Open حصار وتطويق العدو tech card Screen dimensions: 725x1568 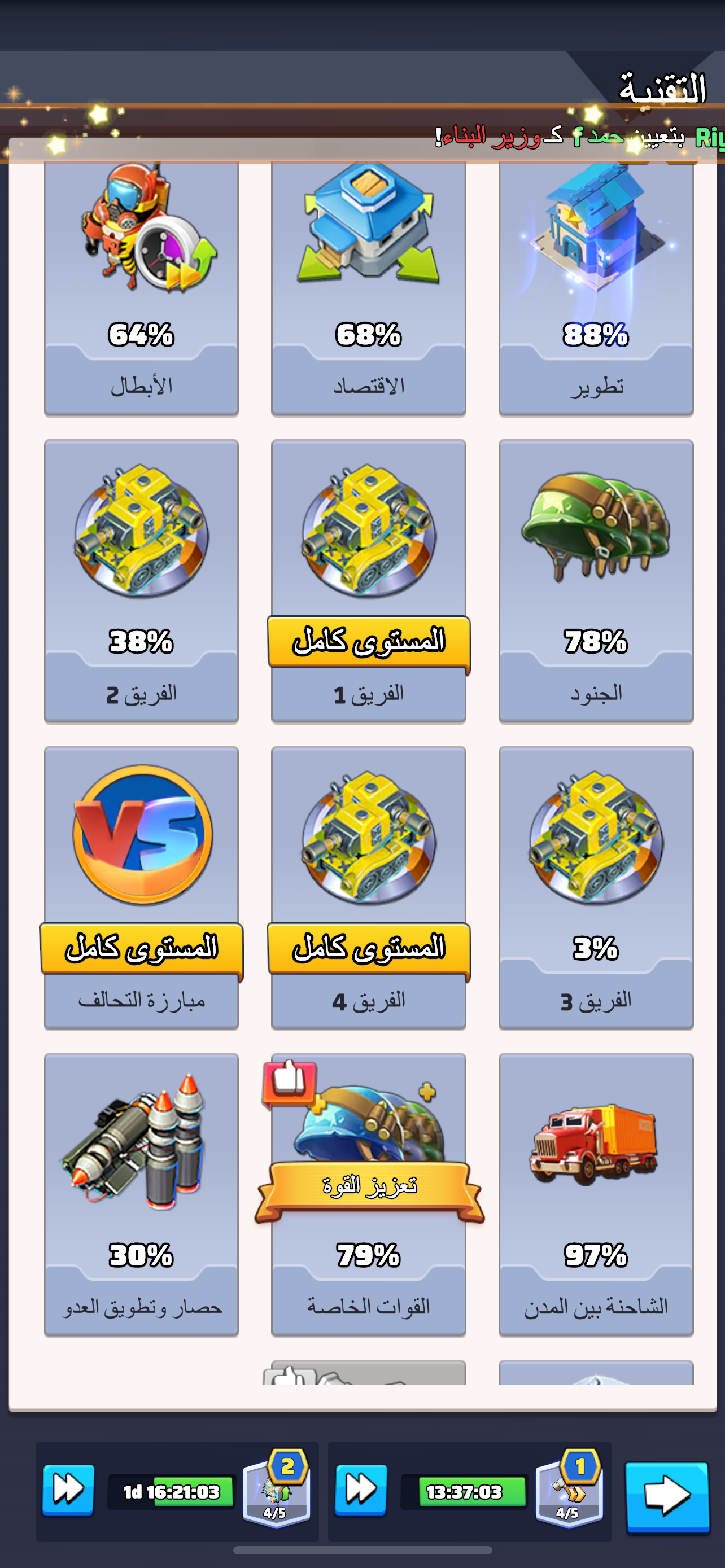141,1195
